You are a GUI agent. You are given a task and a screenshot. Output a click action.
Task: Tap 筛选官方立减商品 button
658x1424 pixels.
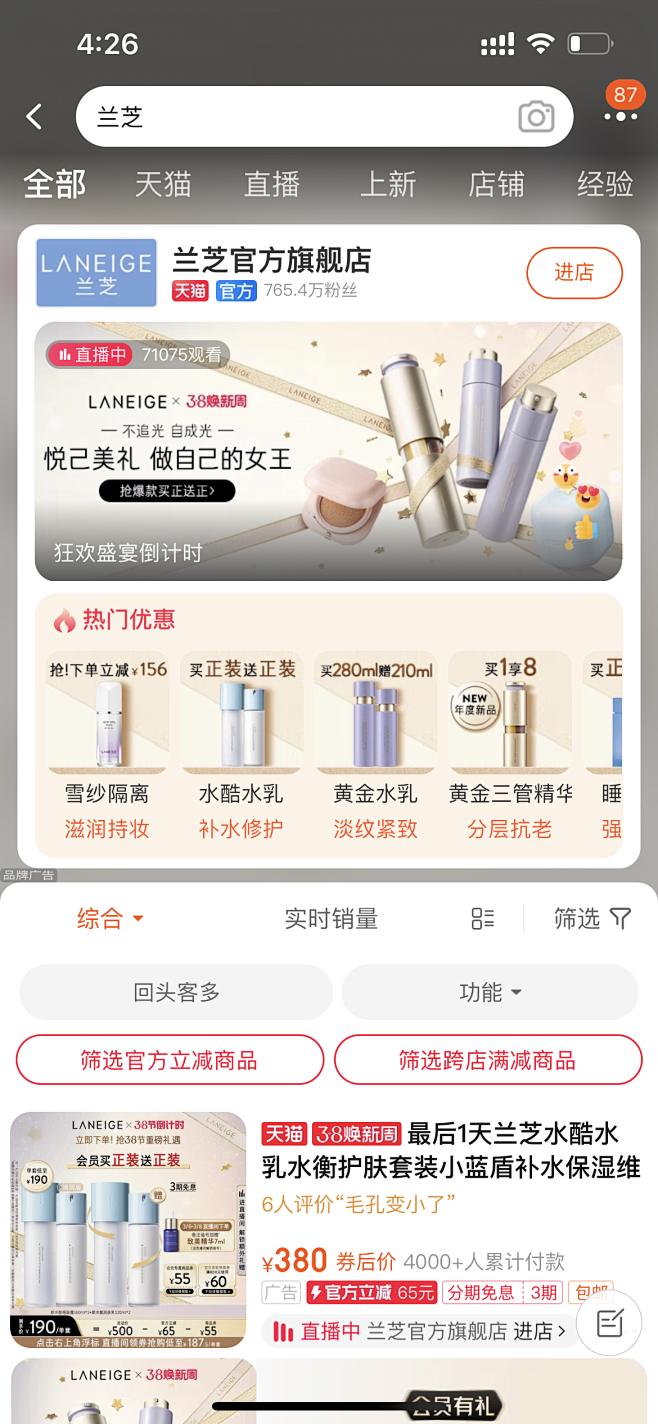[x=170, y=1060]
